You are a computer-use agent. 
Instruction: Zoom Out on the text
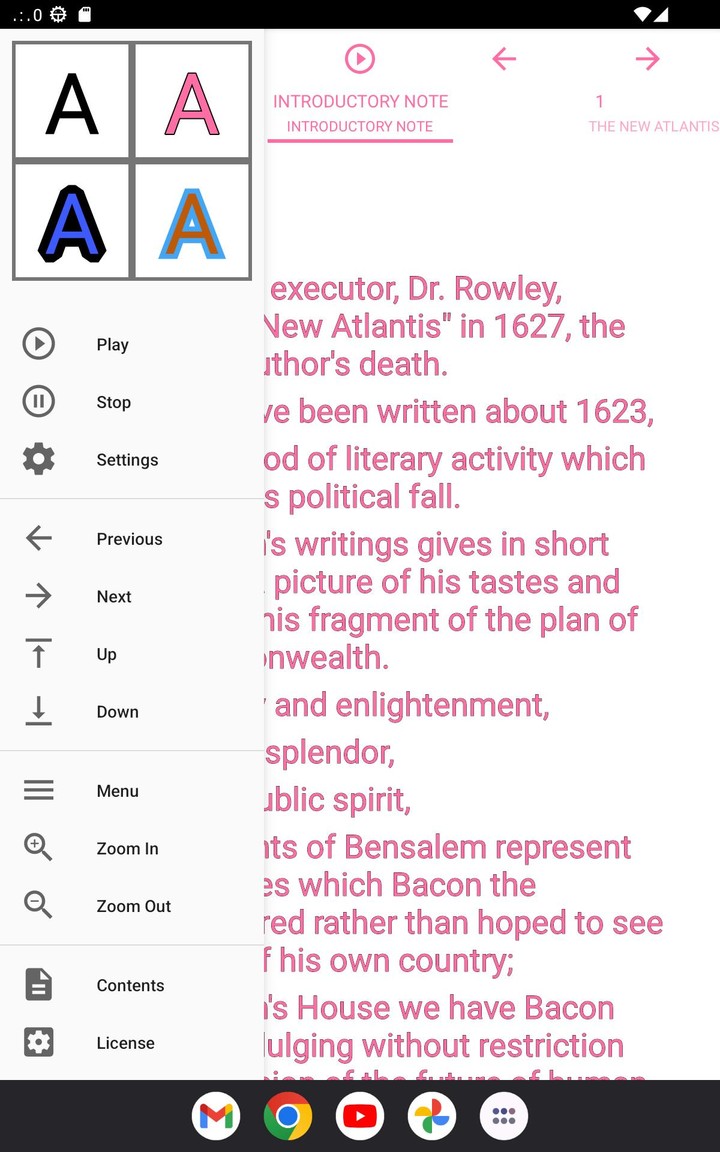point(133,906)
